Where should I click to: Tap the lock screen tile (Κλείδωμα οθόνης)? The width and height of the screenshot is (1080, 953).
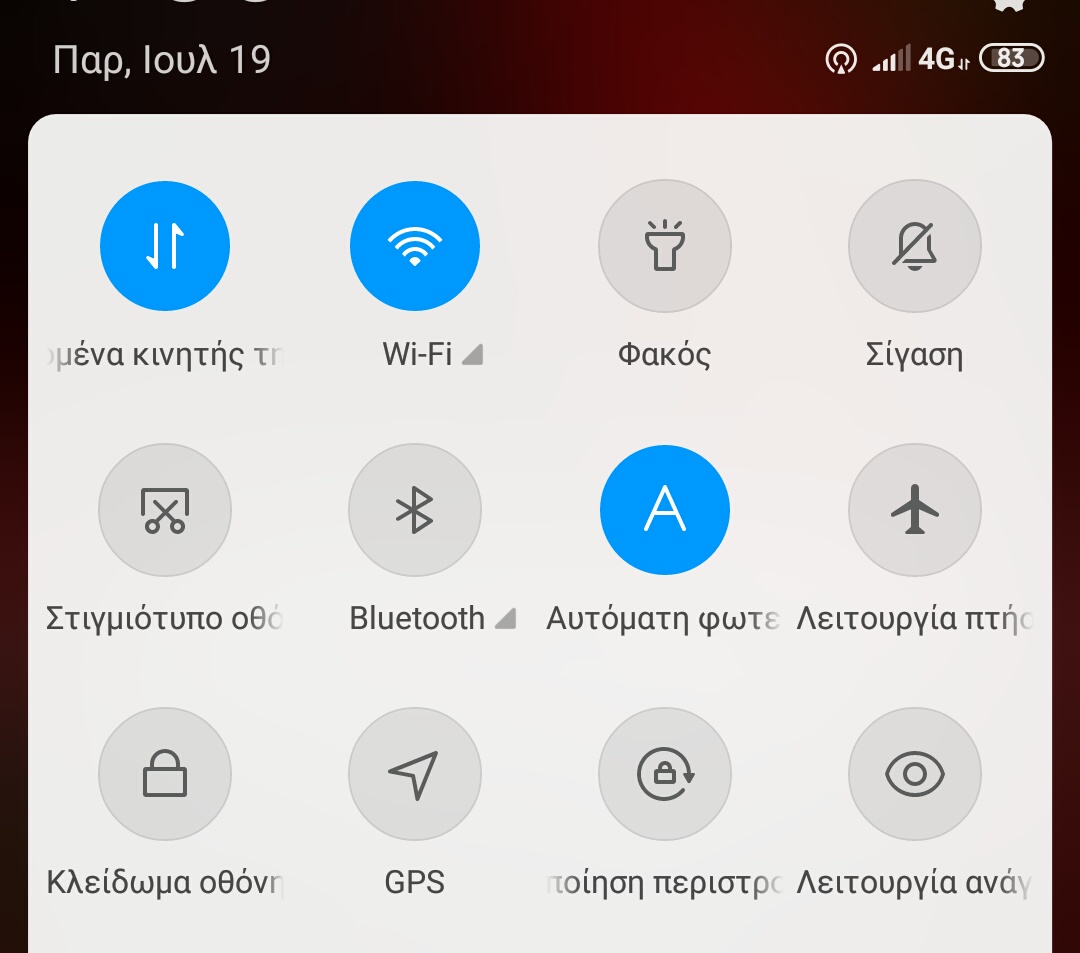click(x=165, y=774)
